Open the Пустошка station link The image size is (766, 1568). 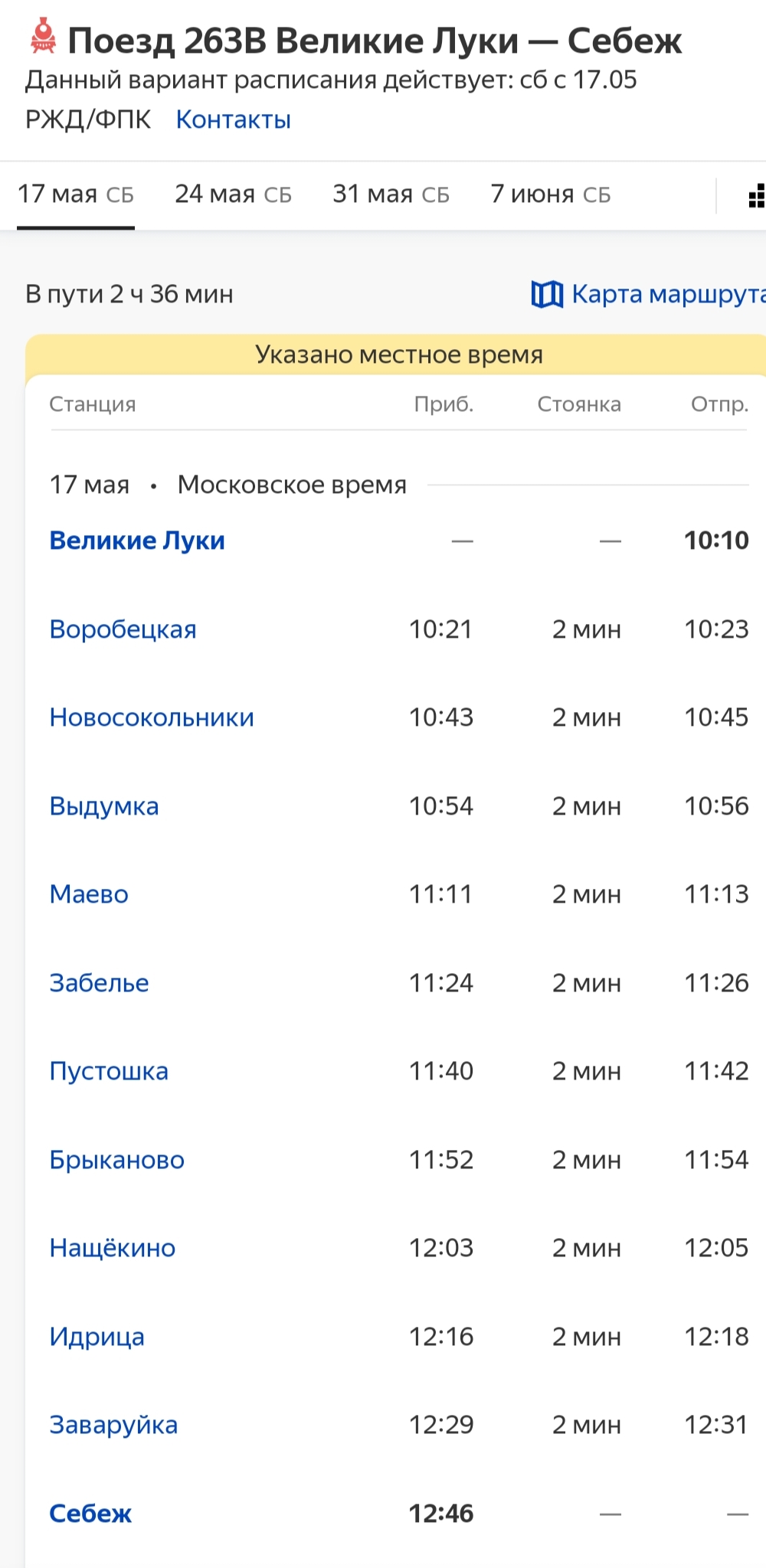point(109,1071)
